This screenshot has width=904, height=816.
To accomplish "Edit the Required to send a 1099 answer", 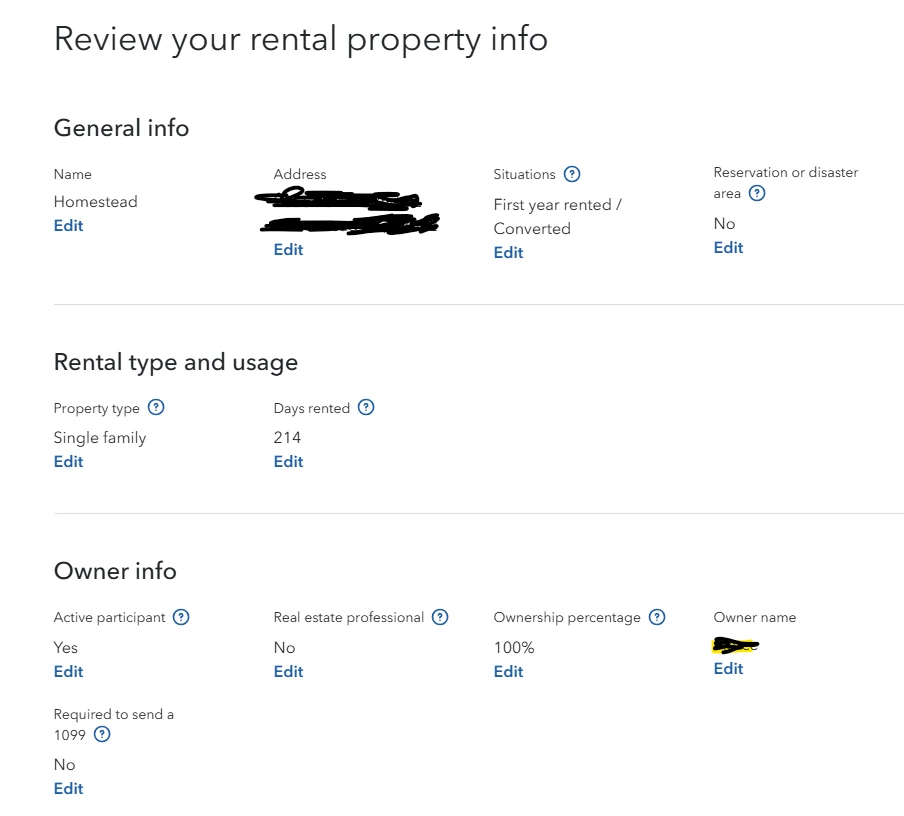I will [x=68, y=788].
